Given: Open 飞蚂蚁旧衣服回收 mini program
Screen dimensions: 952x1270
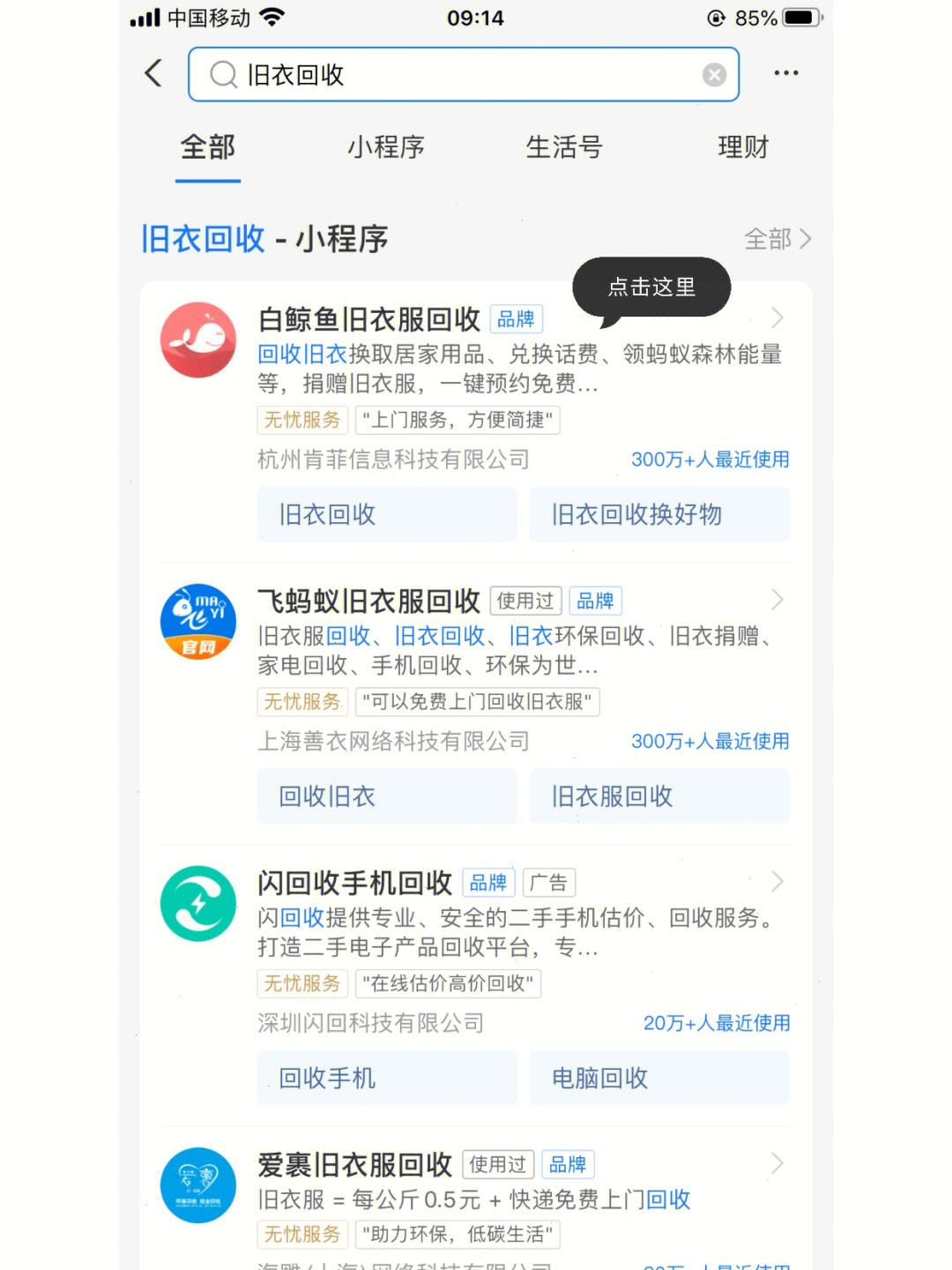Looking at the screenshot, I should coord(369,601).
